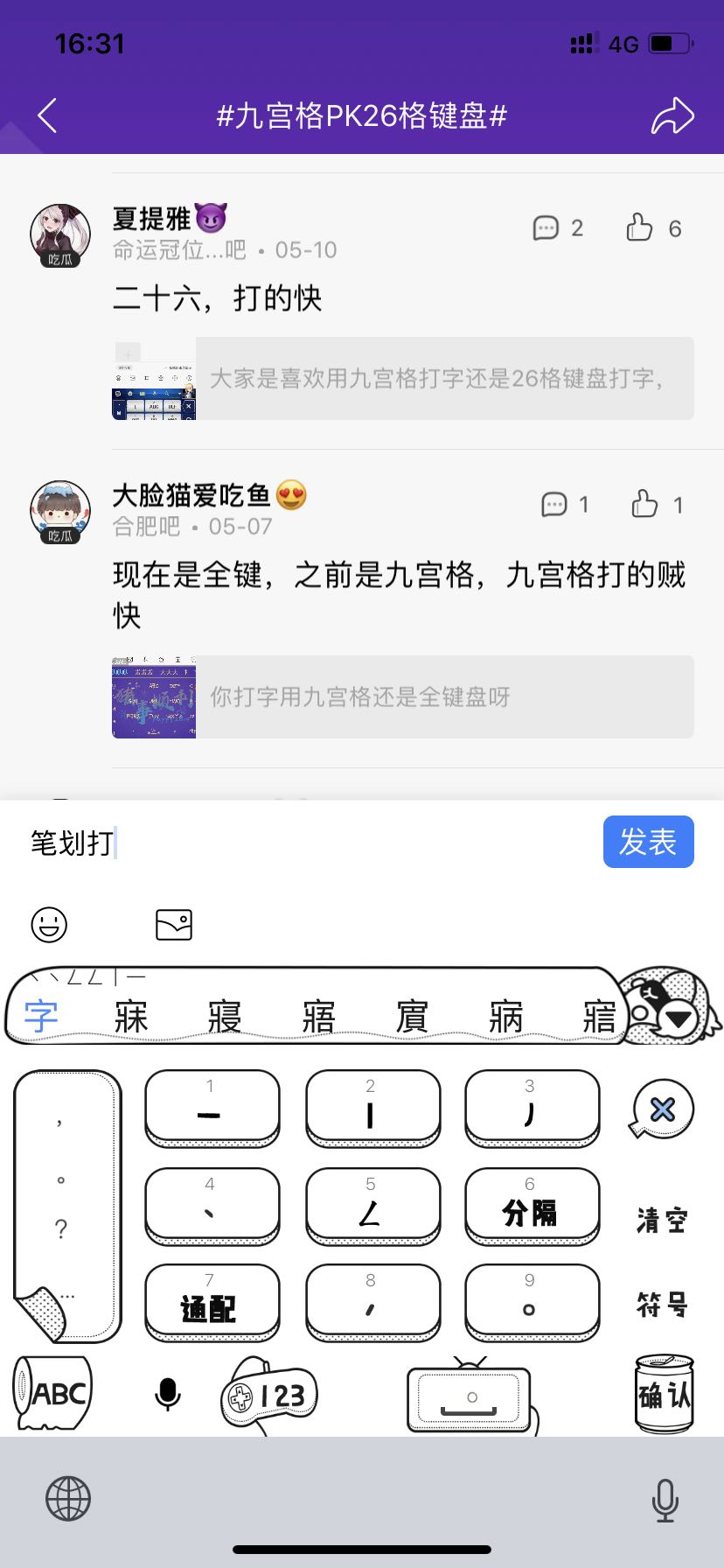
Task: Attach a picture to the reply
Action: point(173,924)
